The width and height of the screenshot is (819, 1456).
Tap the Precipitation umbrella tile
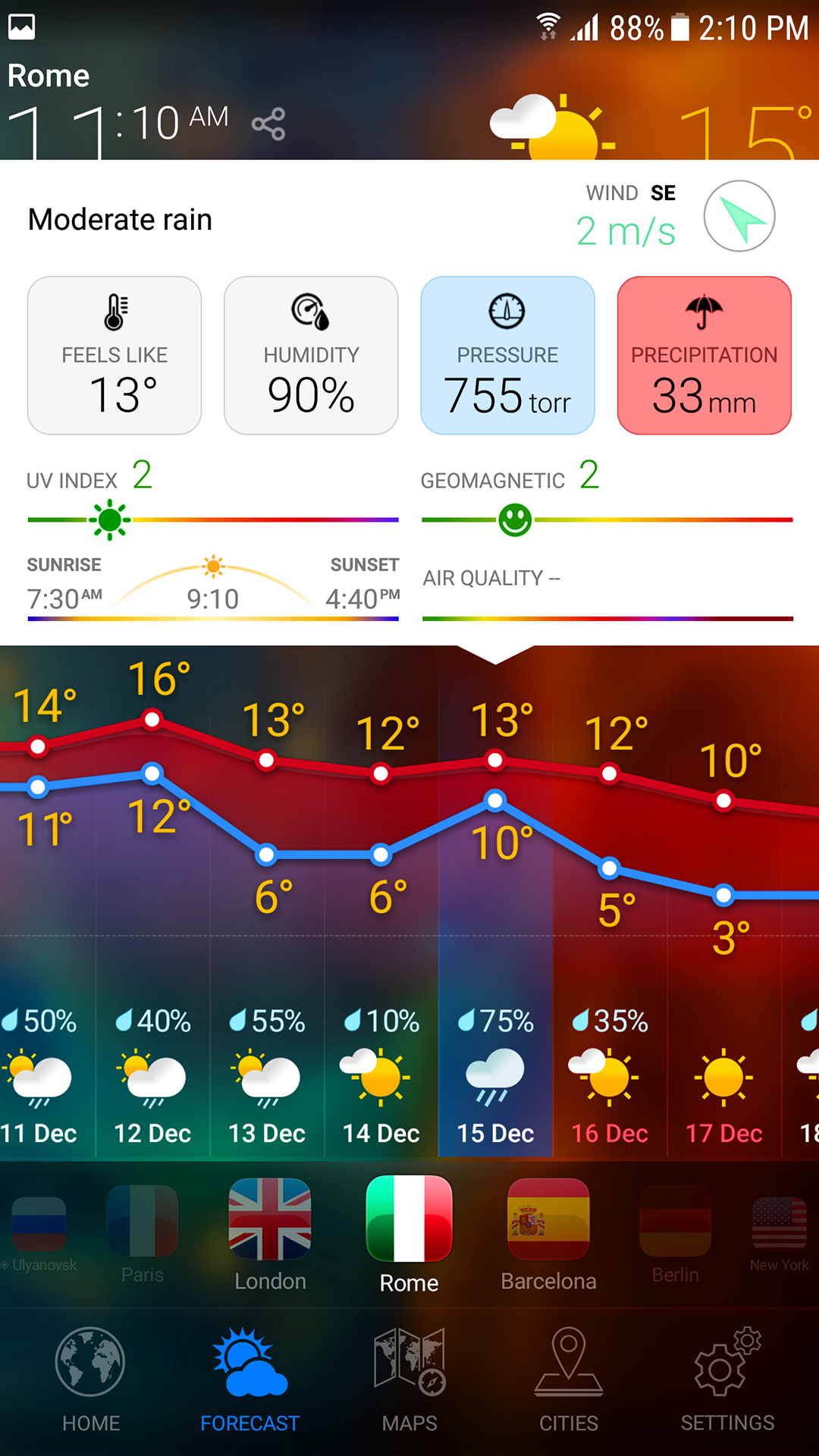[x=704, y=355]
